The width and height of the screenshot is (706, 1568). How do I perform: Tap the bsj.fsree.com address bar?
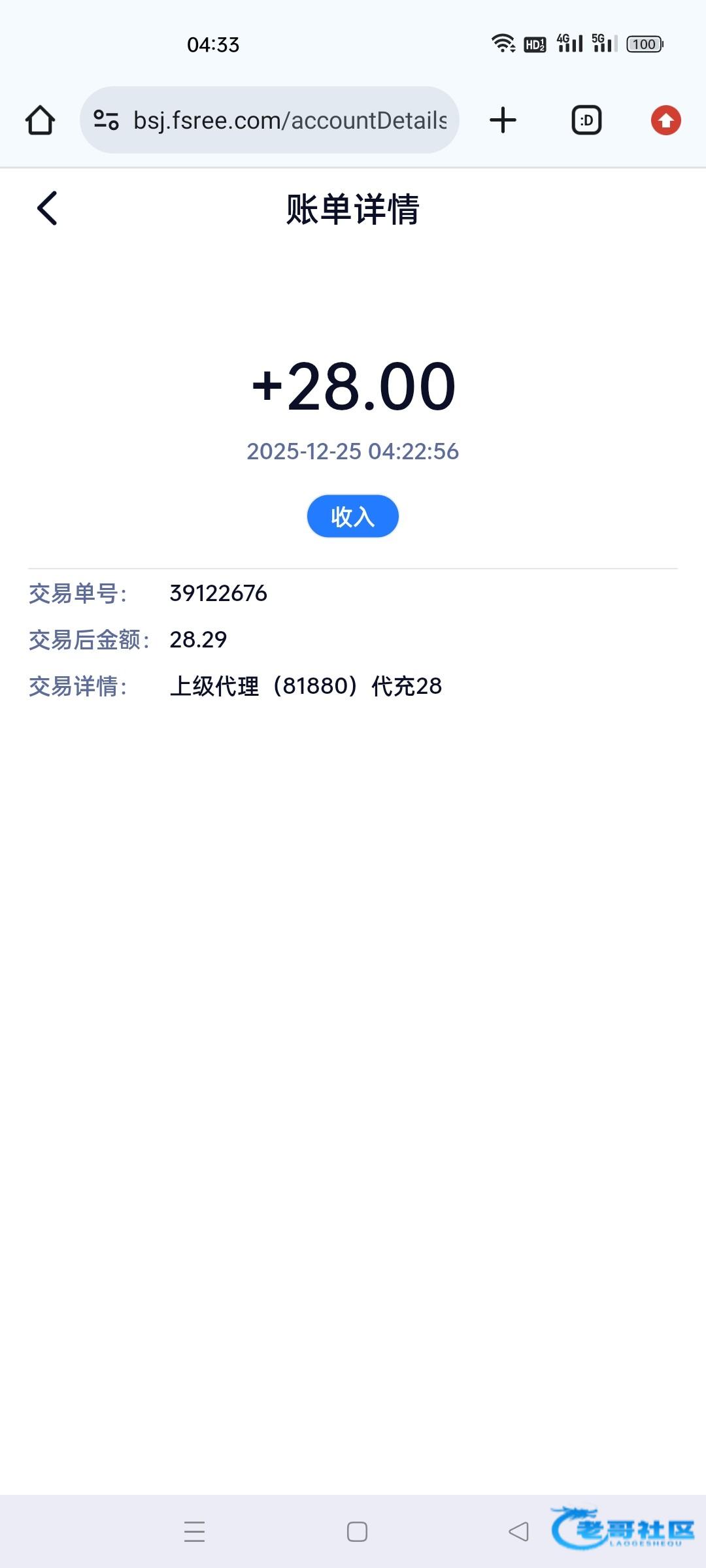pyautogui.click(x=290, y=120)
